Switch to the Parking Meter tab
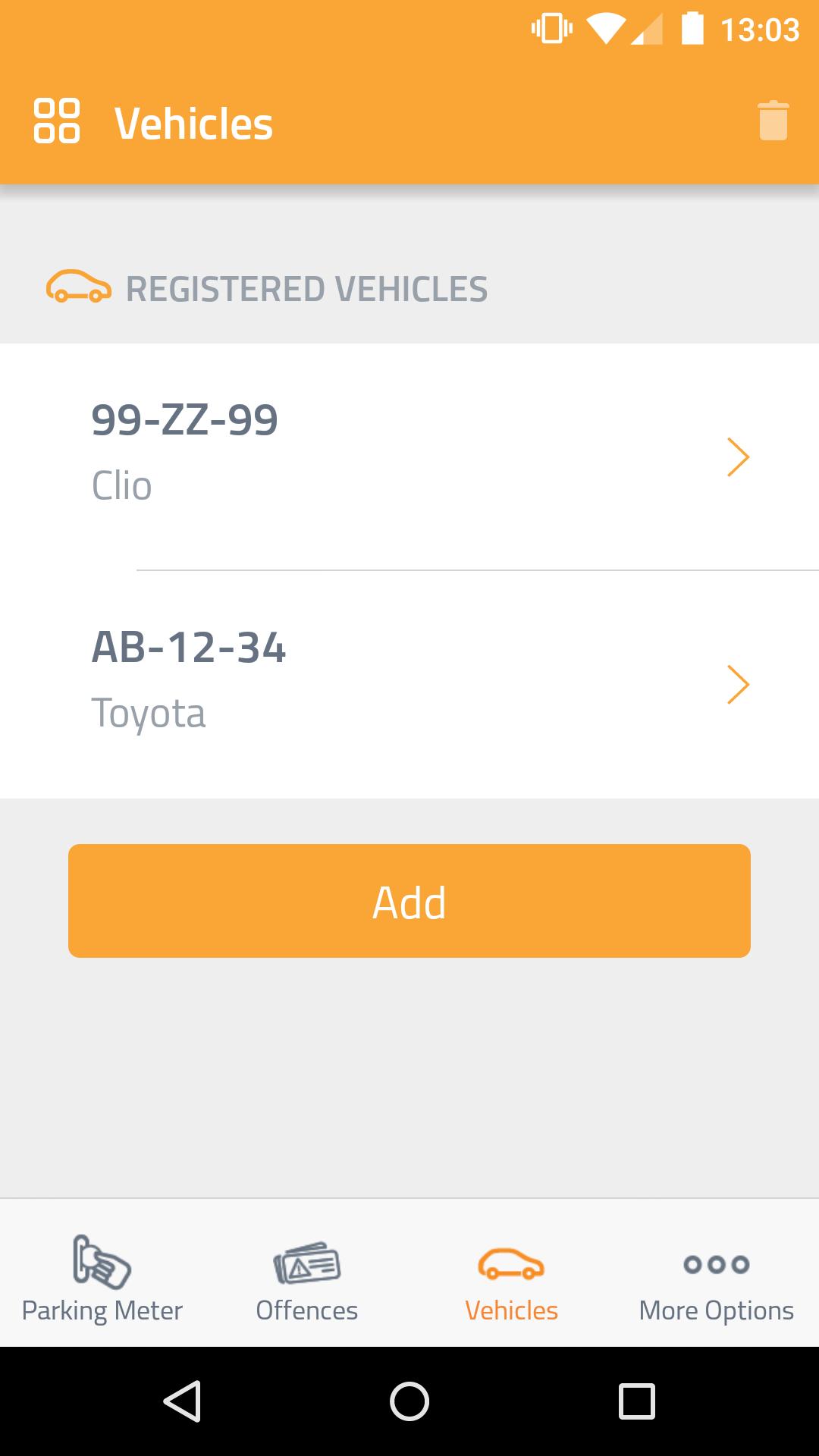The image size is (819, 1456). [x=102, y=1282]
